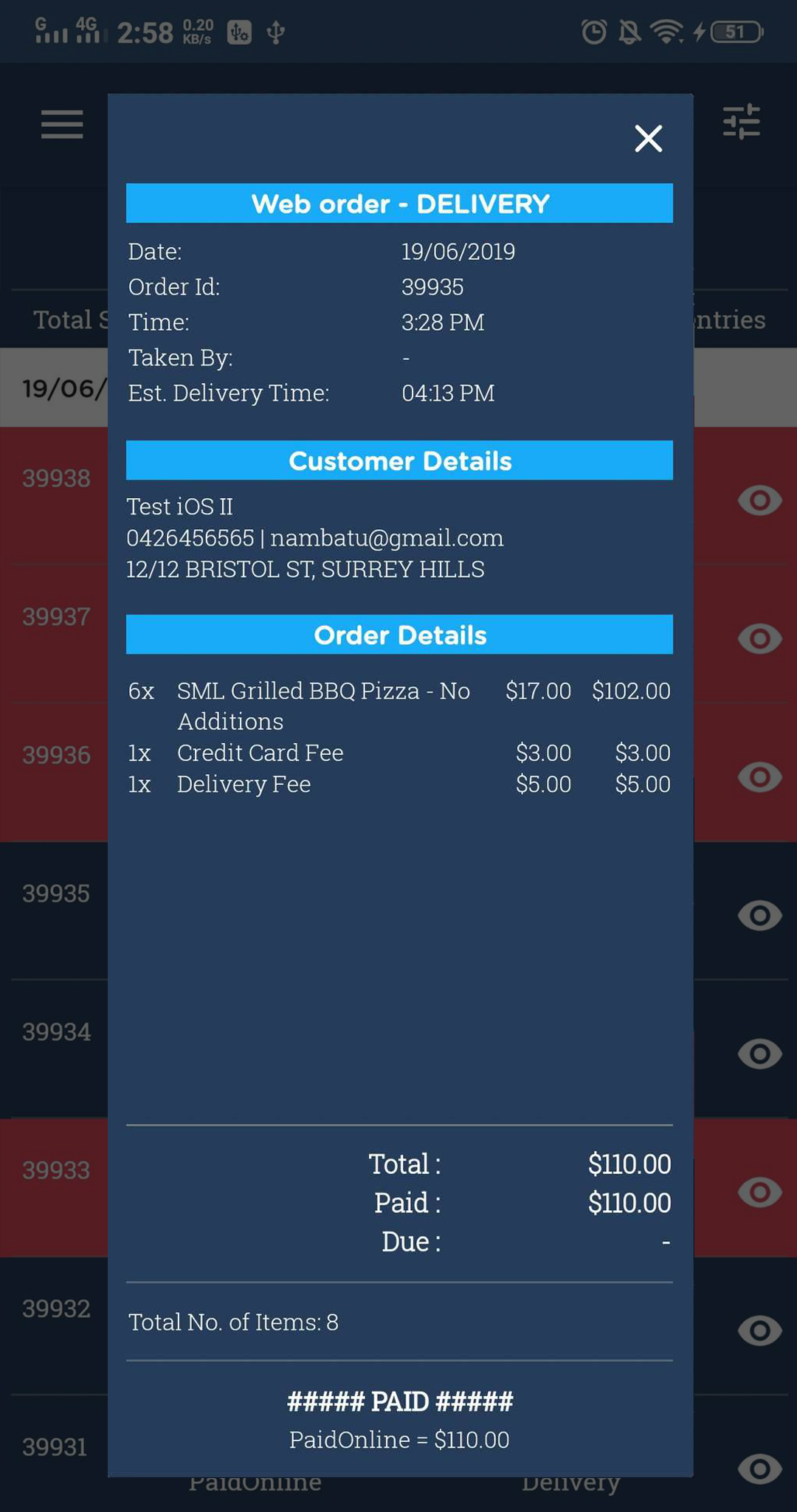Close the web order details dialog

click(x=648, y=138)
